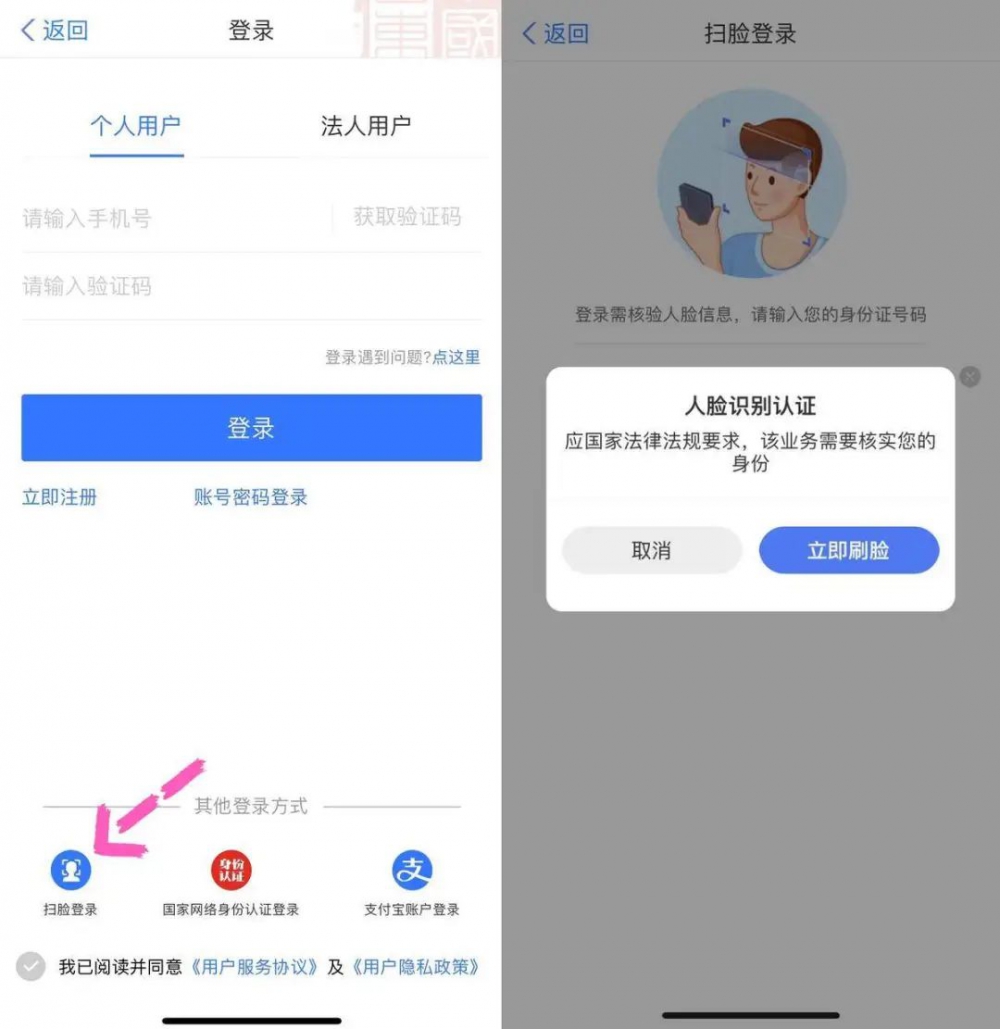Viewport: 1000px width, 1029px height.
Task: Close the 人脸识别认证 dialog with the X
Action: pos(969,377)
